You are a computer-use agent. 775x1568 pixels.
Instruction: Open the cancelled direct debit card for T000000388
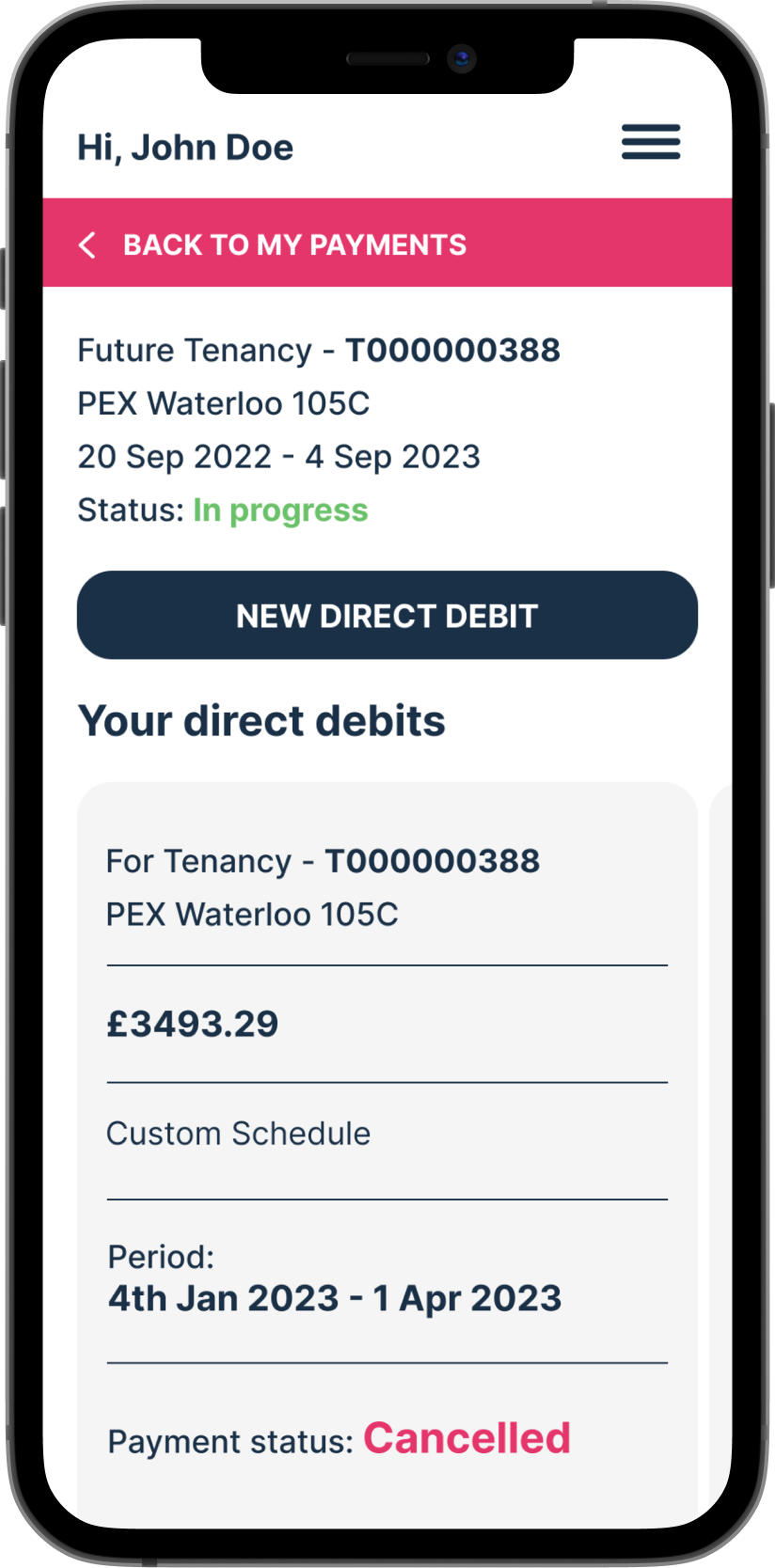point(387,1128)
